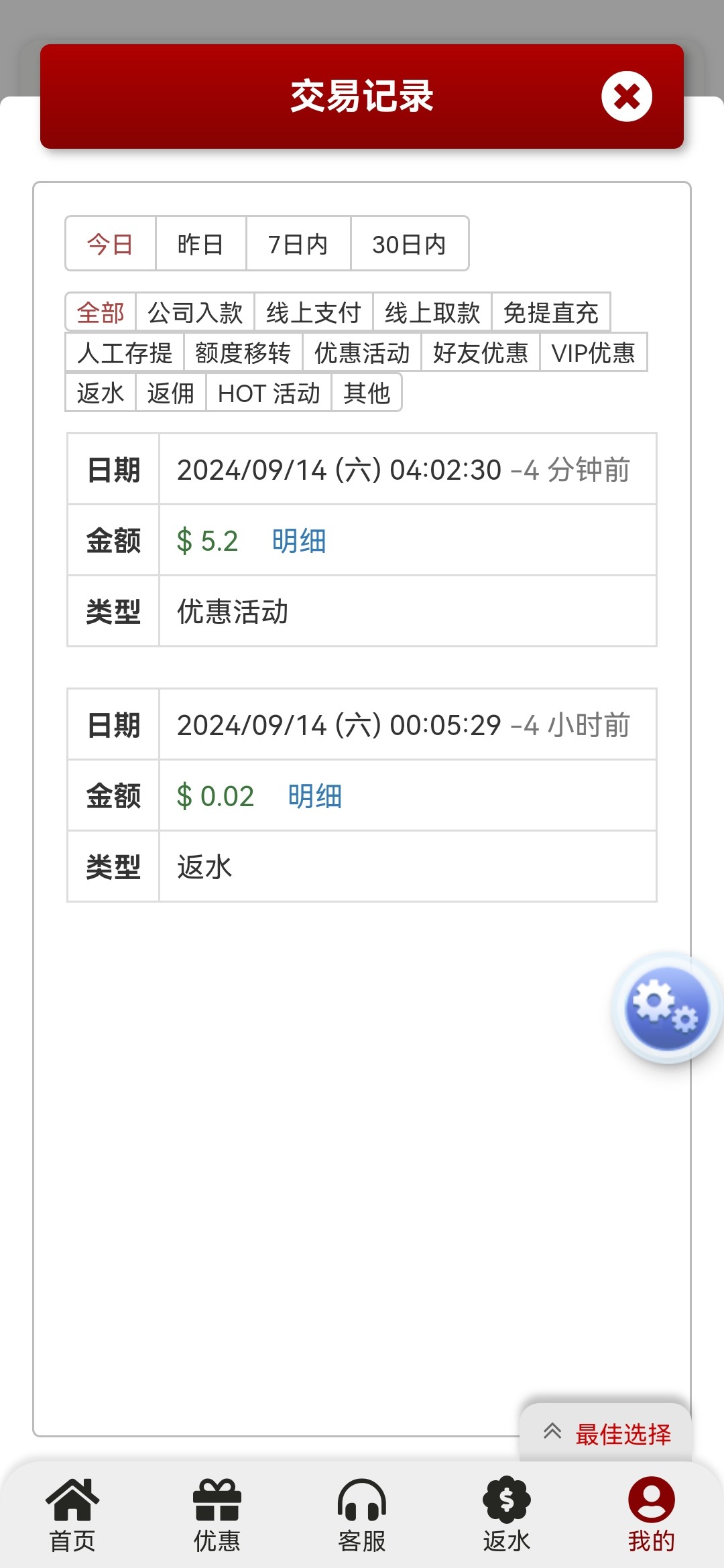Tap the floating gear settings button
Viewport: 724px width, 1568px height.
pyautogui.click(x=667, y=1008)
